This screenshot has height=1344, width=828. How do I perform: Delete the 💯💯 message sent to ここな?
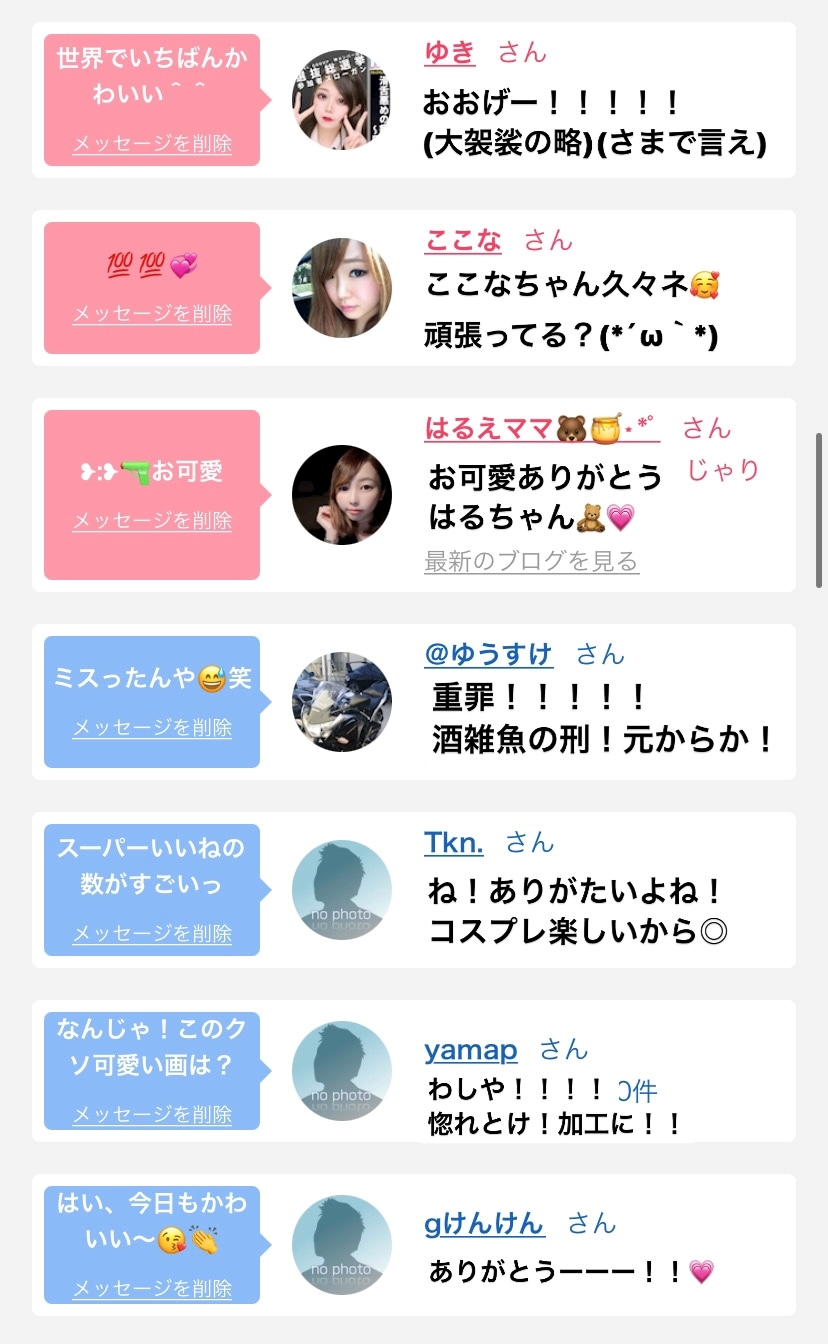click(x=152, y=313)
